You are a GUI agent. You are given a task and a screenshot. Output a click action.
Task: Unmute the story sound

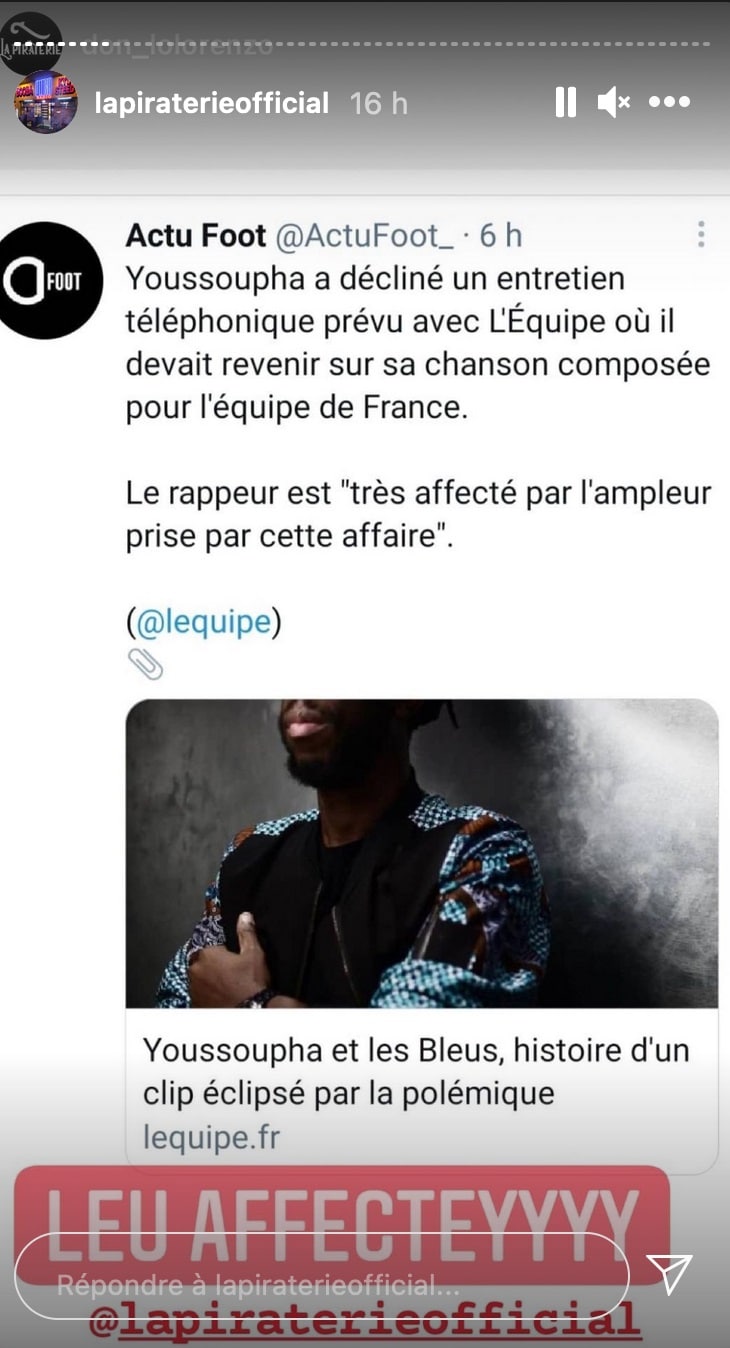(x=613, y=102)
